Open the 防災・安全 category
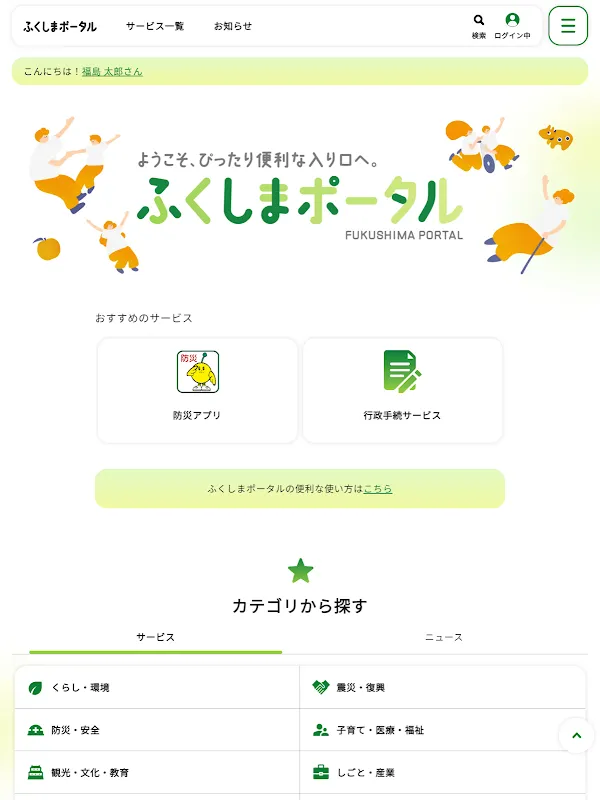 click(157, 730)
